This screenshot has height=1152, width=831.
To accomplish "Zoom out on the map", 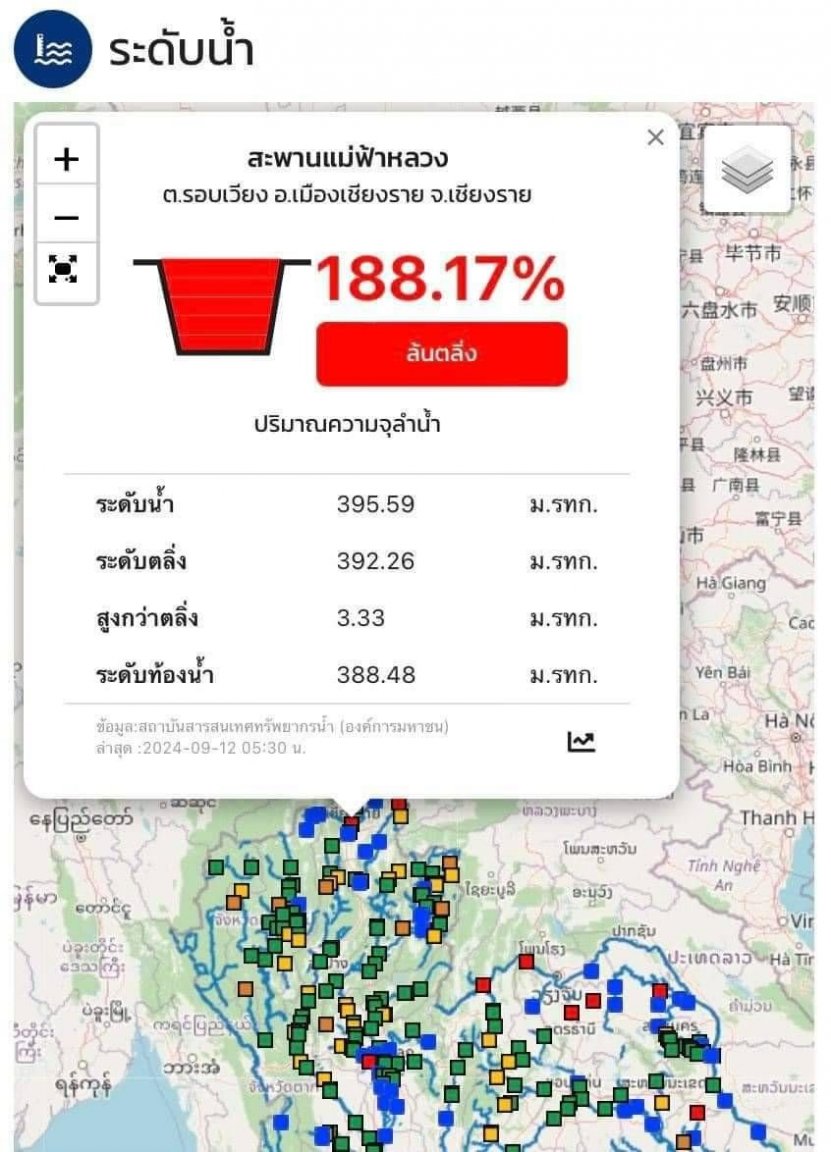I will pos(66,217).
